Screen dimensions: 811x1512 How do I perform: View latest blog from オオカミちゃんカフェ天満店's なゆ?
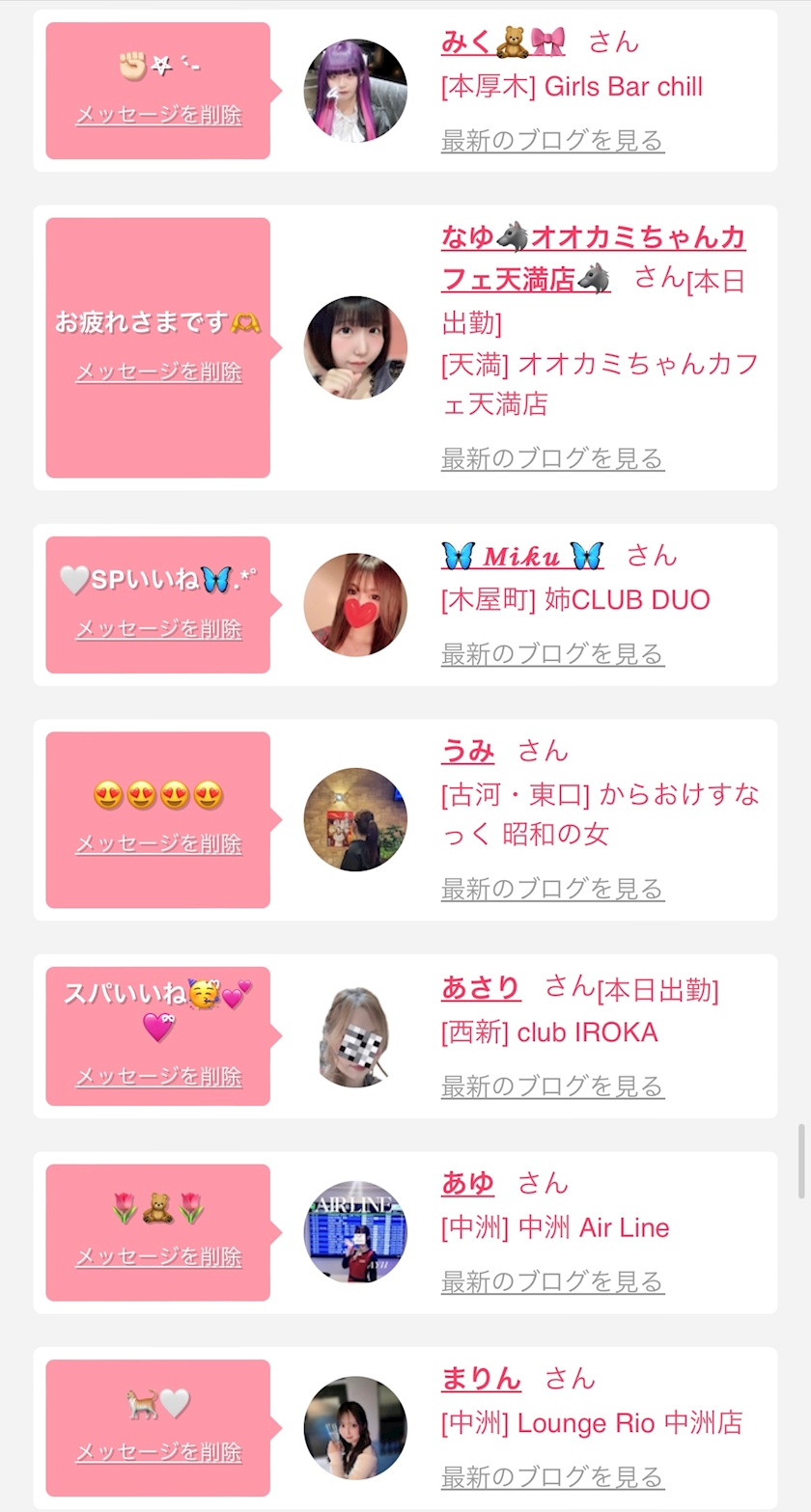coord(552,458)
